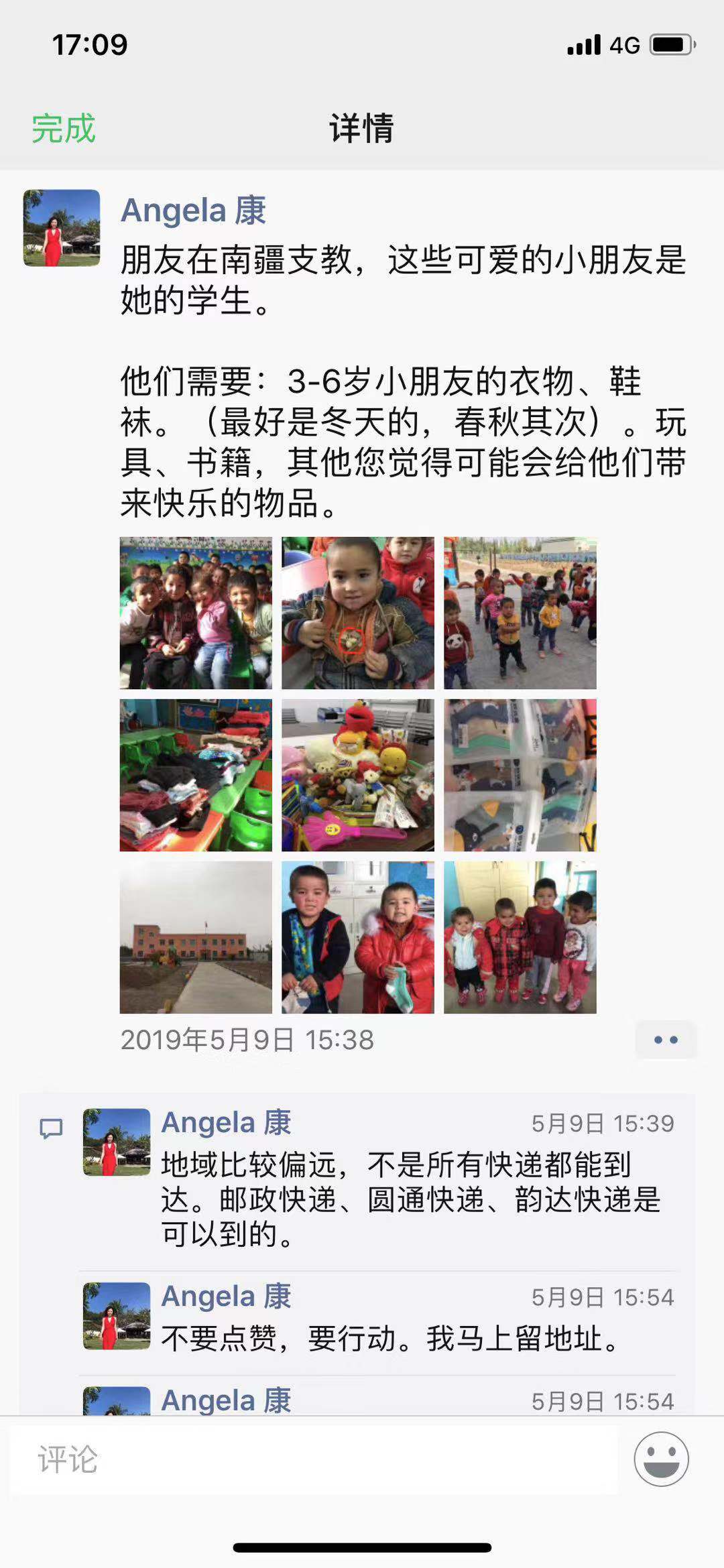View photo of two kids in red coat
The image size is (724, 1568).
[357, 937]
